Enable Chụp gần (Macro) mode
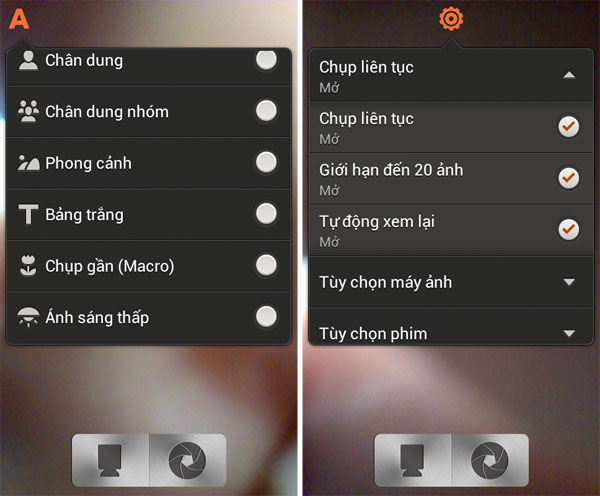The height and width of the screenshot is (496, 600). 266,265
